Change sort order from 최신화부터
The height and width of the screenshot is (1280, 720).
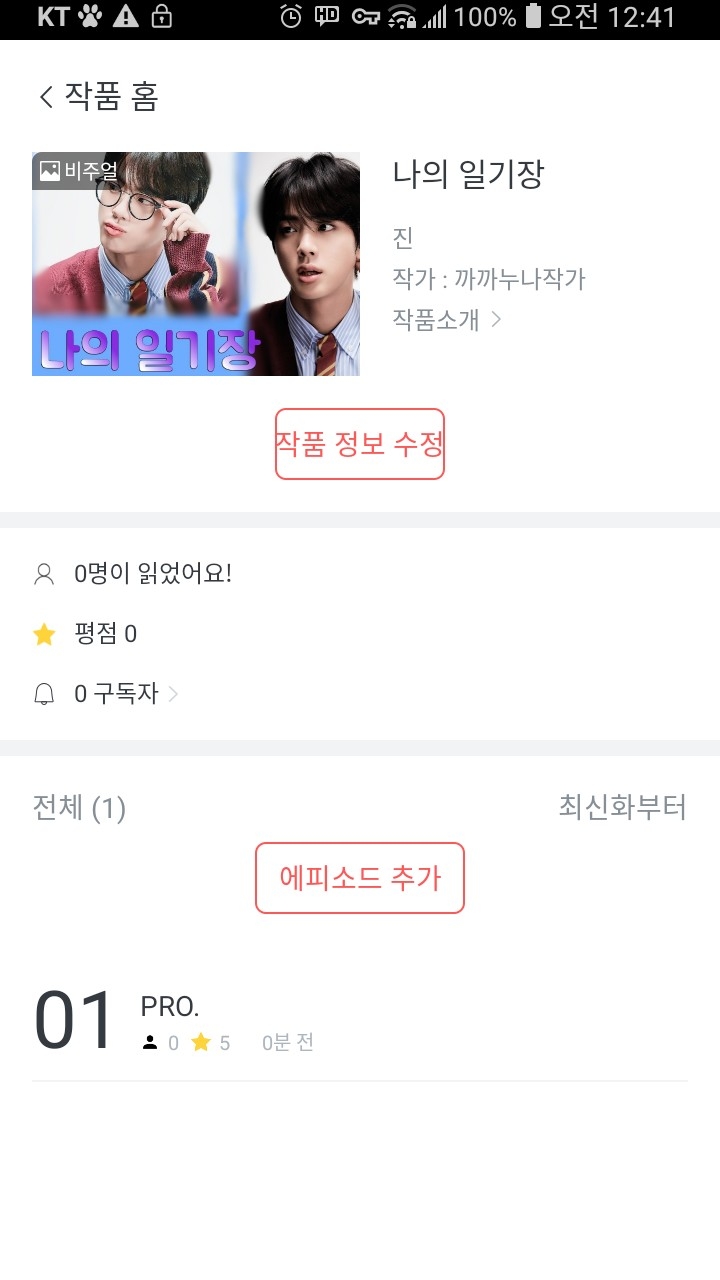(622, 807)
